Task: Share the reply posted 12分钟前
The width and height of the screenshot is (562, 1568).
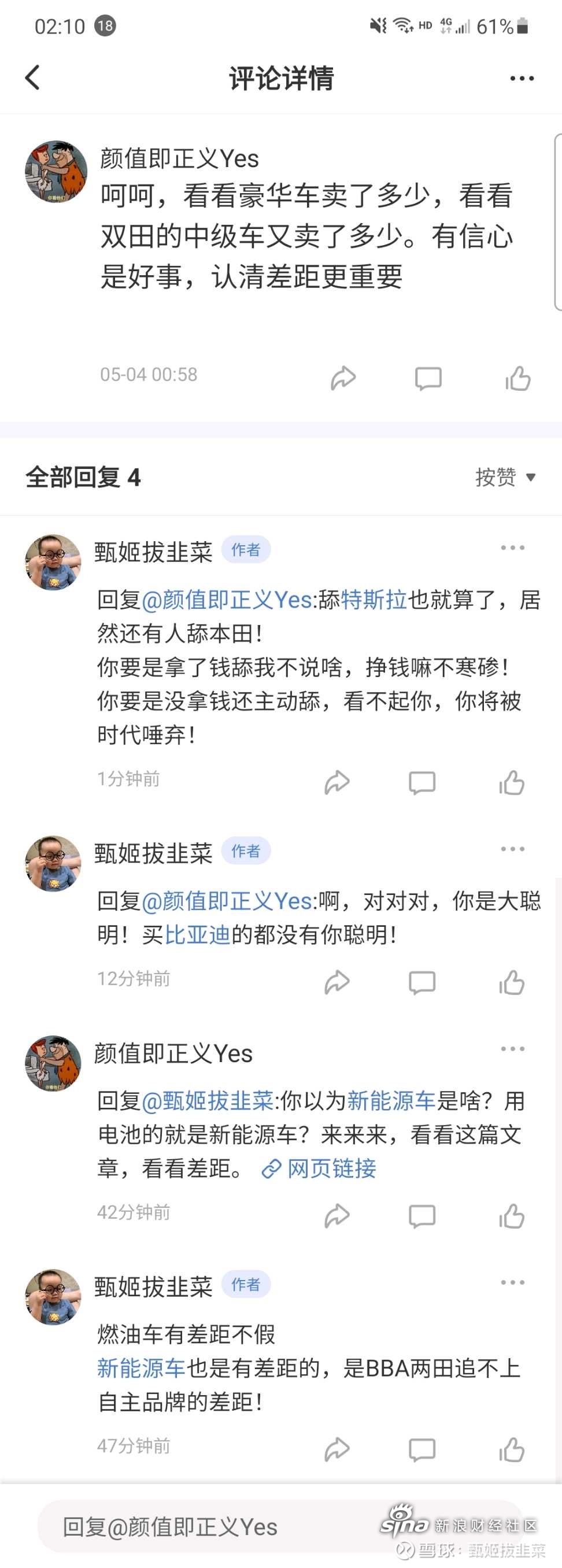Action: coord(337,982)
